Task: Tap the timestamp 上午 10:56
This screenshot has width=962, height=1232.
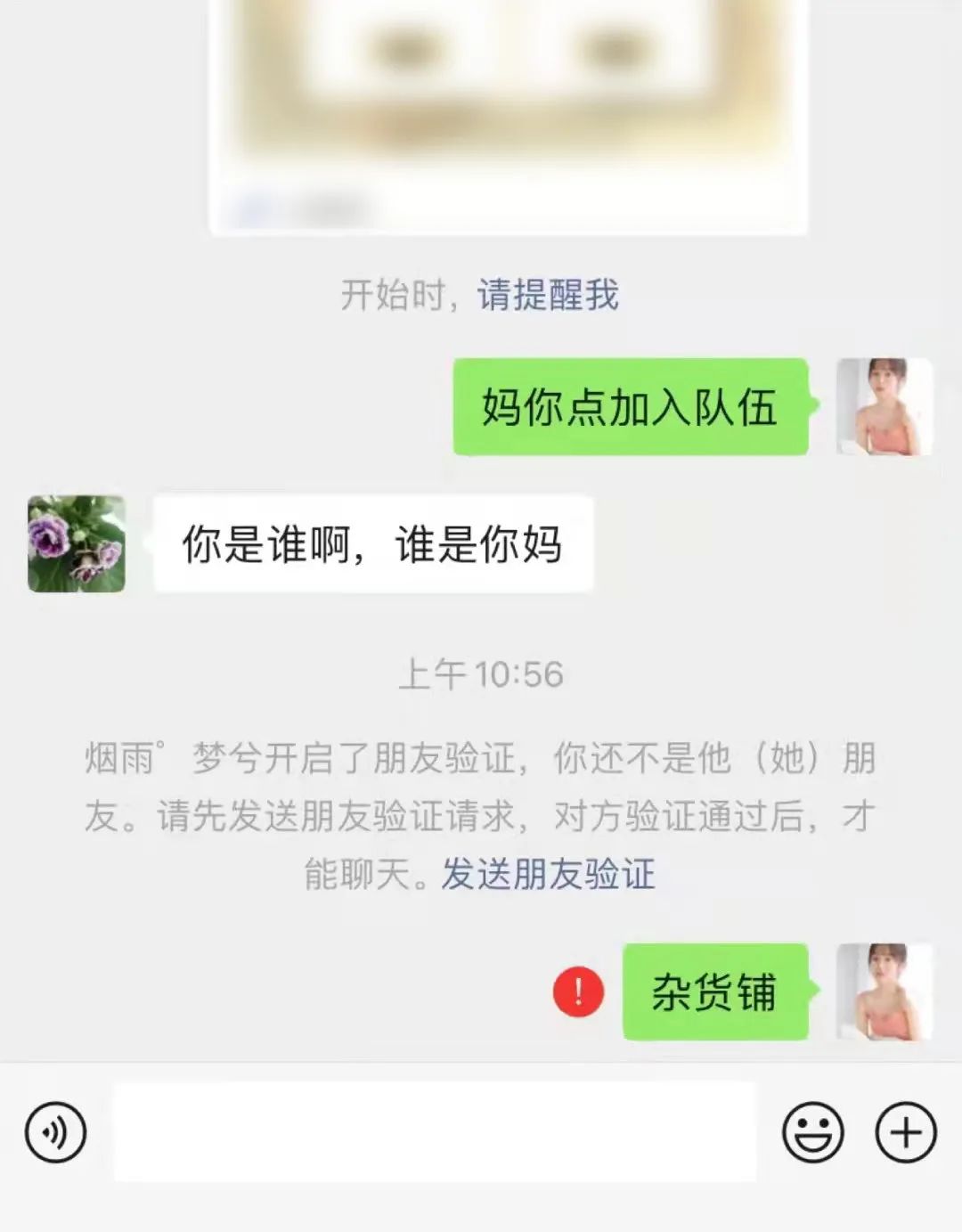Action: pos(481,675)
